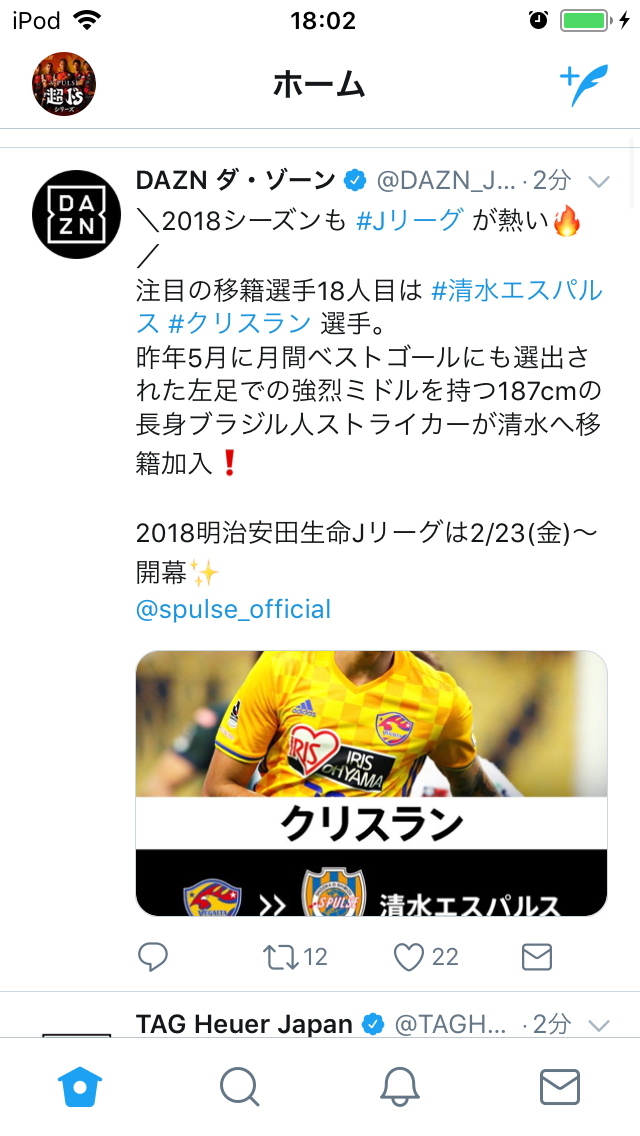Screen dimensions: 640x1136
Task: Go to the Messages tab
Action: click(x=559, y=1086)
